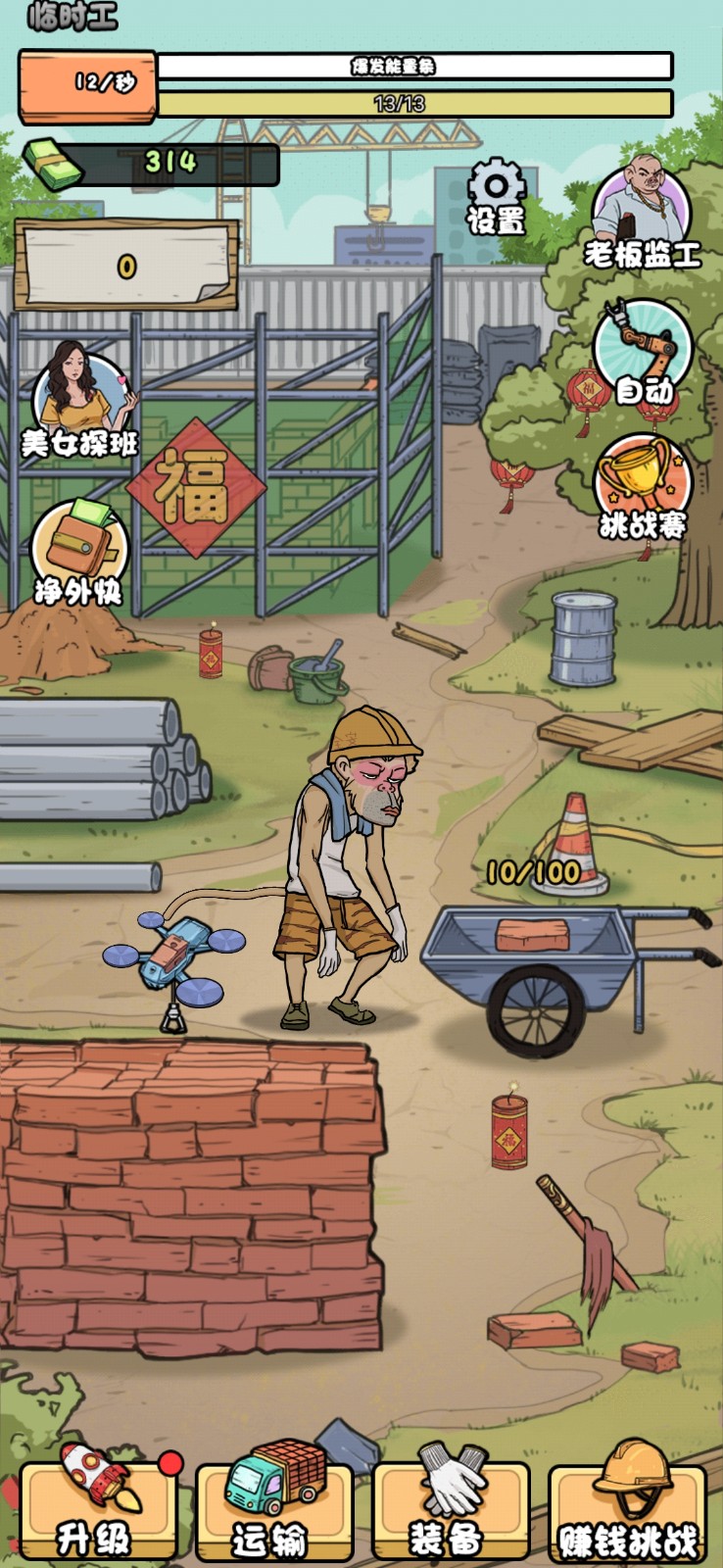Open the 设置 settings gear
The image size is (723, 1568).
click(496, 196)
